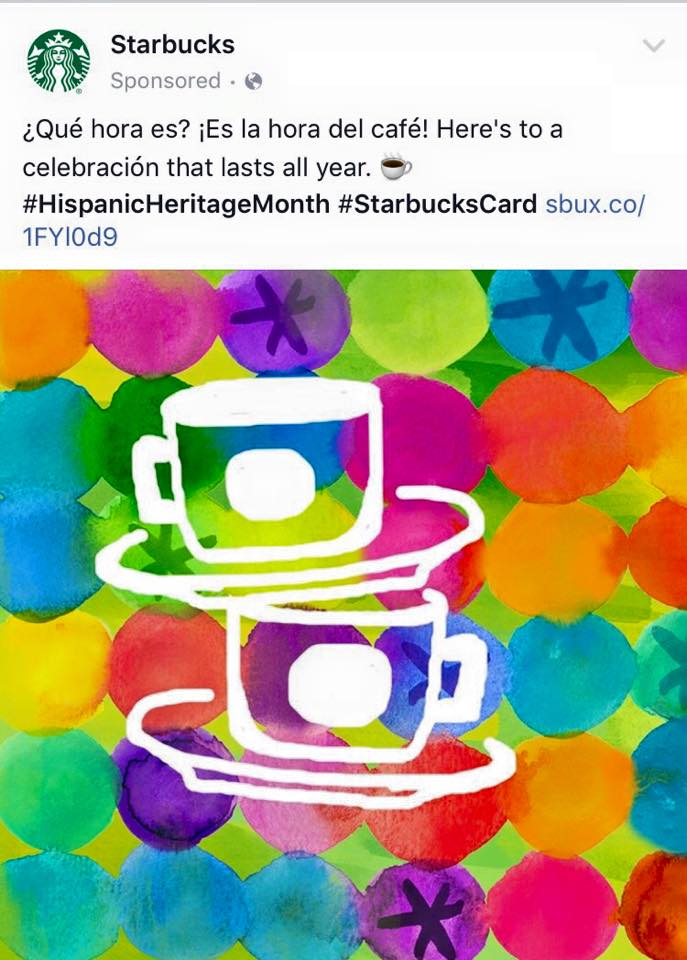Open the #StarbucksCard hashtag
This screenshot has width=687, height=960.
[x=438, y=204]
